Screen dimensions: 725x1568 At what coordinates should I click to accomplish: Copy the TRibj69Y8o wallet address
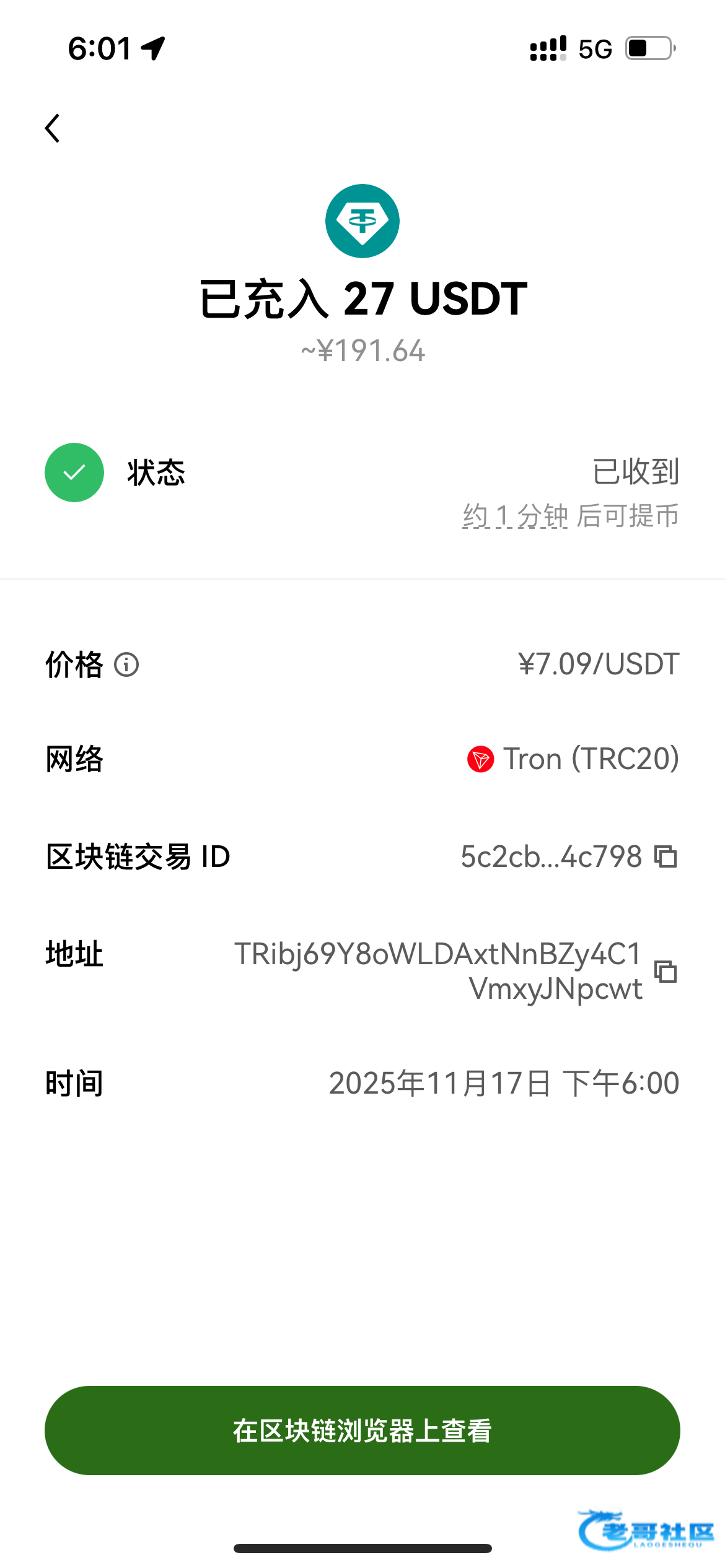[x=666, y=971]
